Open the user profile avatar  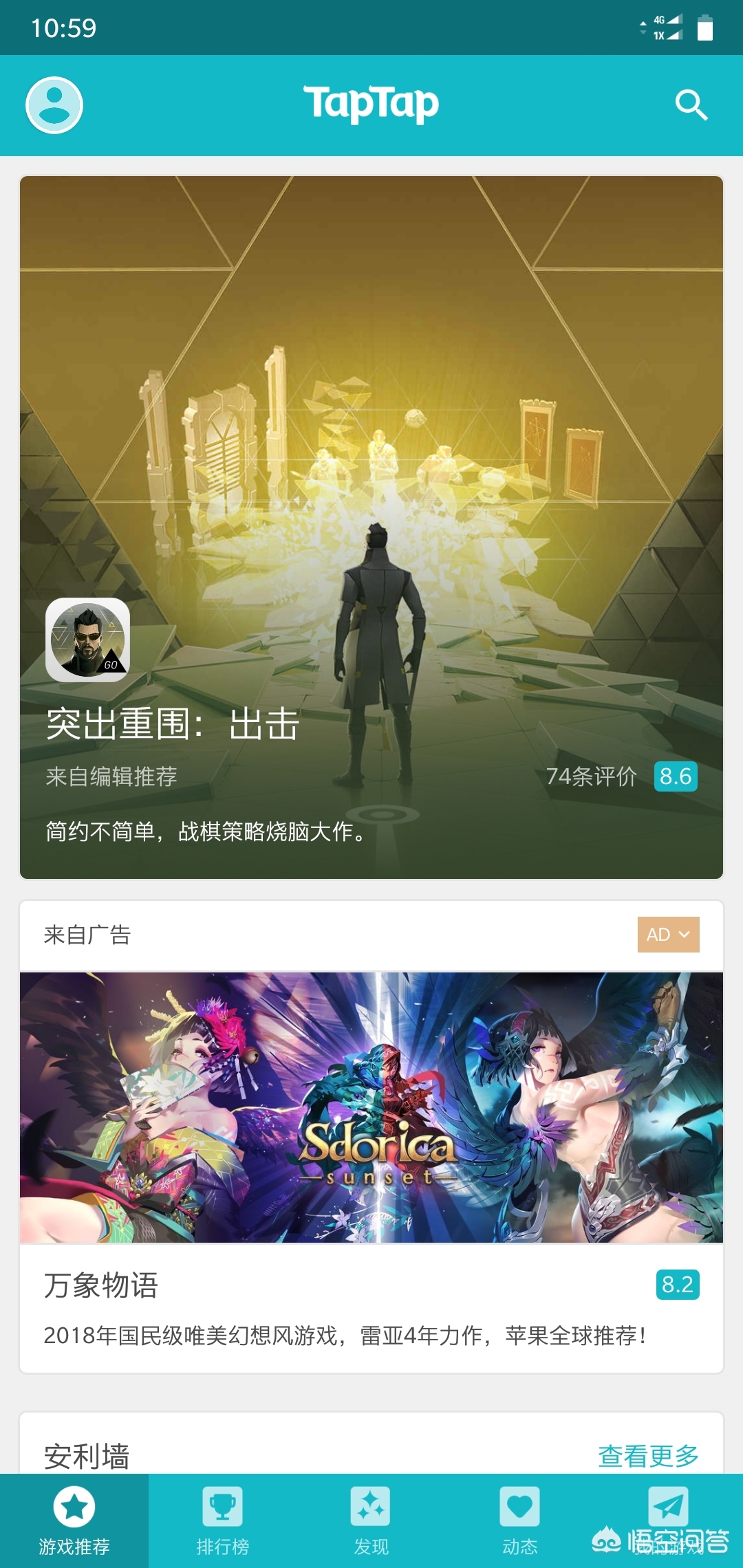coord(54,105)
